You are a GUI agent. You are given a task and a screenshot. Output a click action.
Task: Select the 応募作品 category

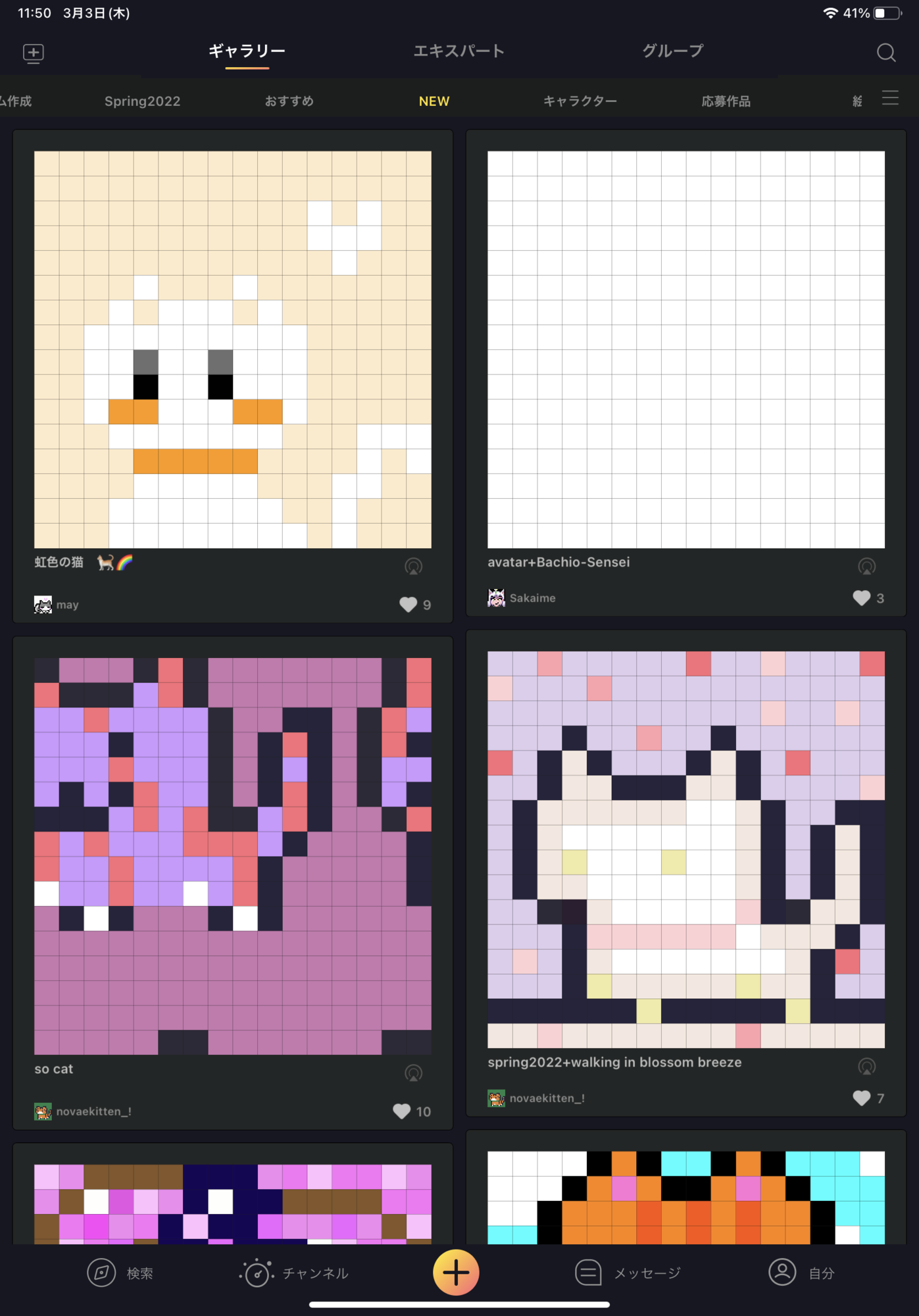[726, 101]
